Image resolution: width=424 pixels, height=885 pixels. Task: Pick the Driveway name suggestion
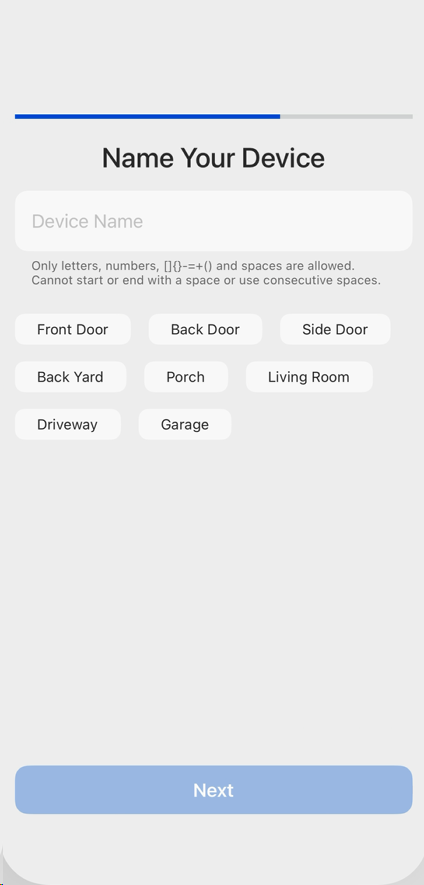[x=68, y=424]
